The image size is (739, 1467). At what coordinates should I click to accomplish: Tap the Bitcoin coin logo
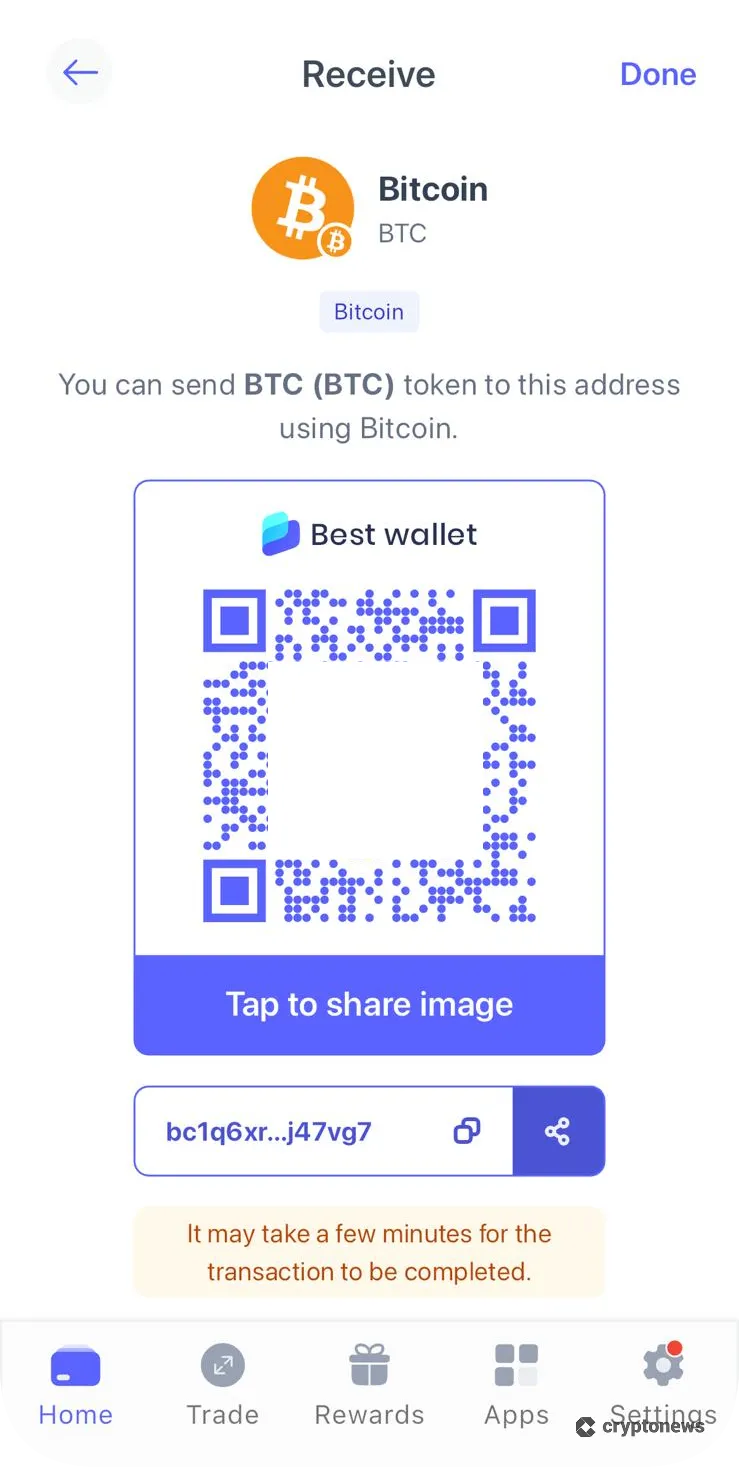303,207
